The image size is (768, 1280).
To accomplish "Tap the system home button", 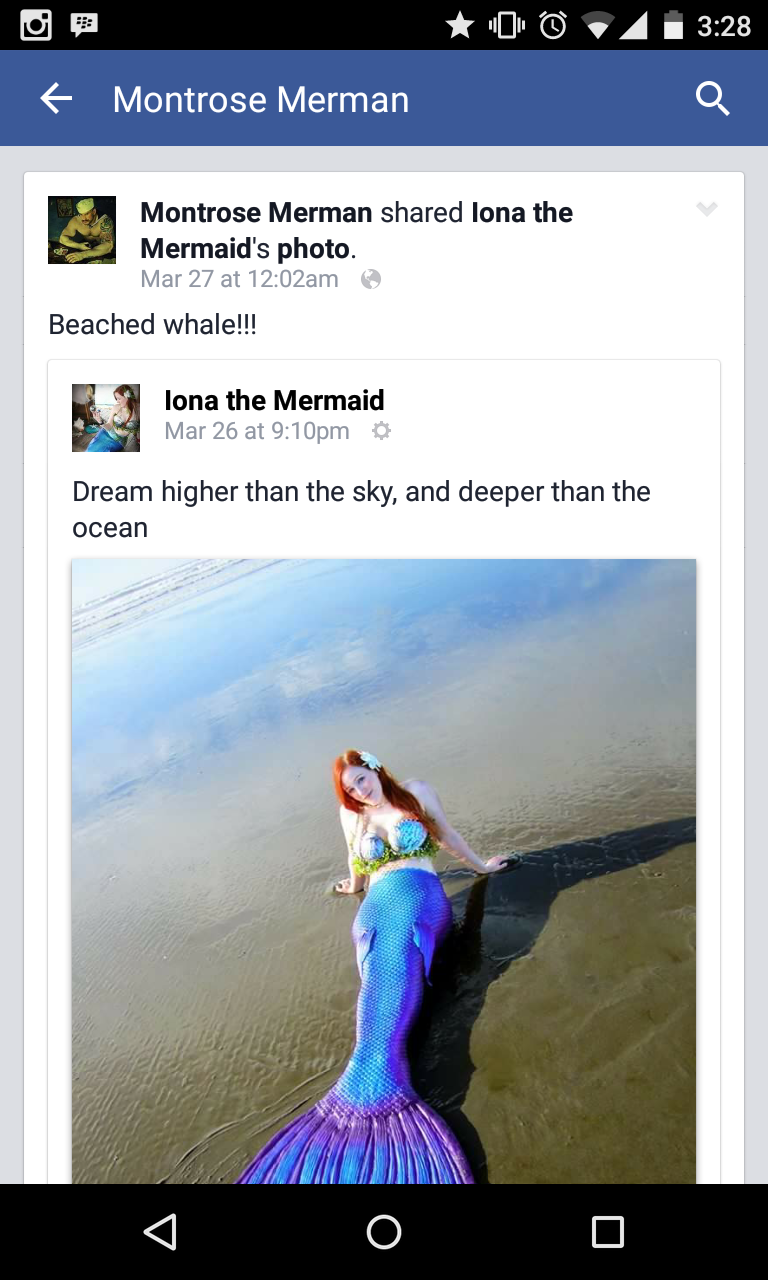I will point(384,1232).
